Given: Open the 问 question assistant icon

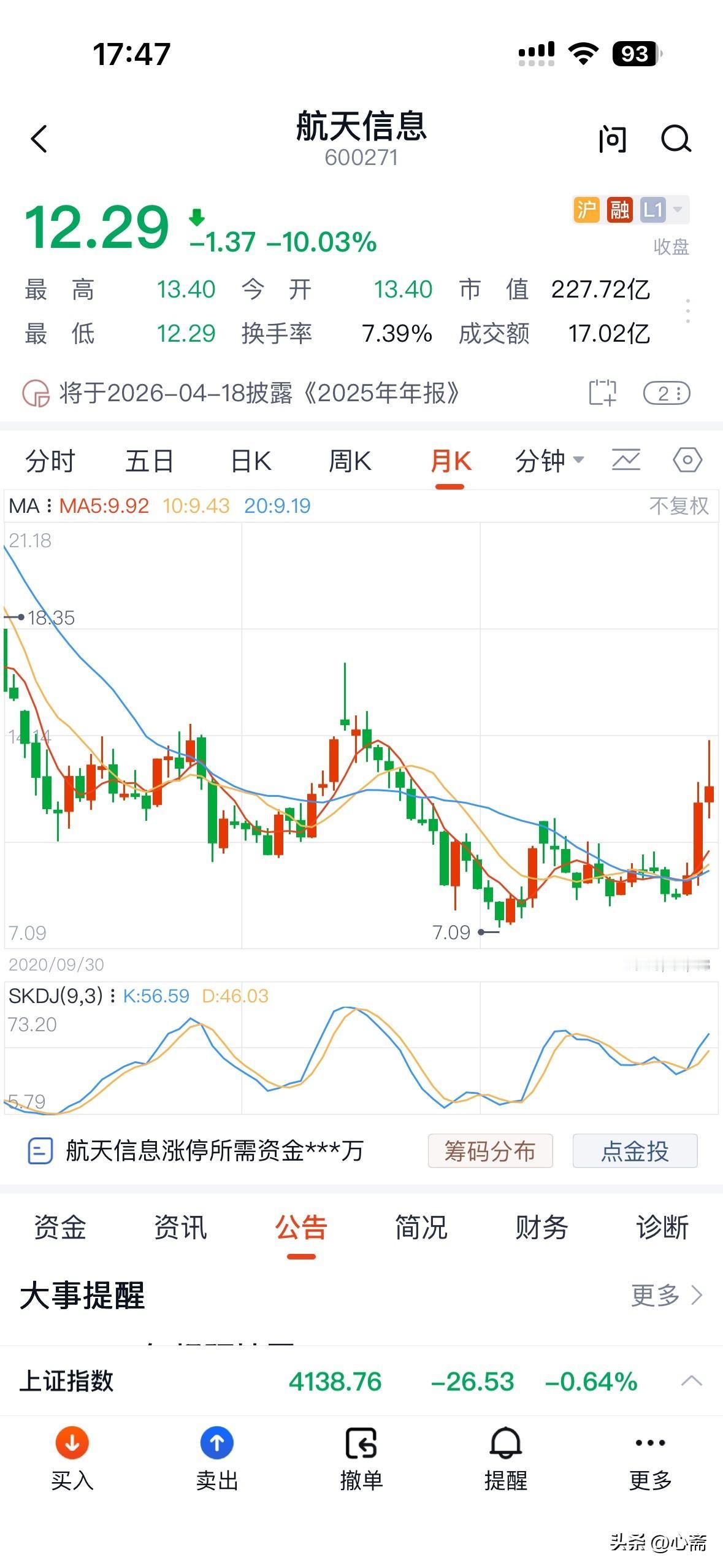Looking at the screenshot, I should point(611,140).
